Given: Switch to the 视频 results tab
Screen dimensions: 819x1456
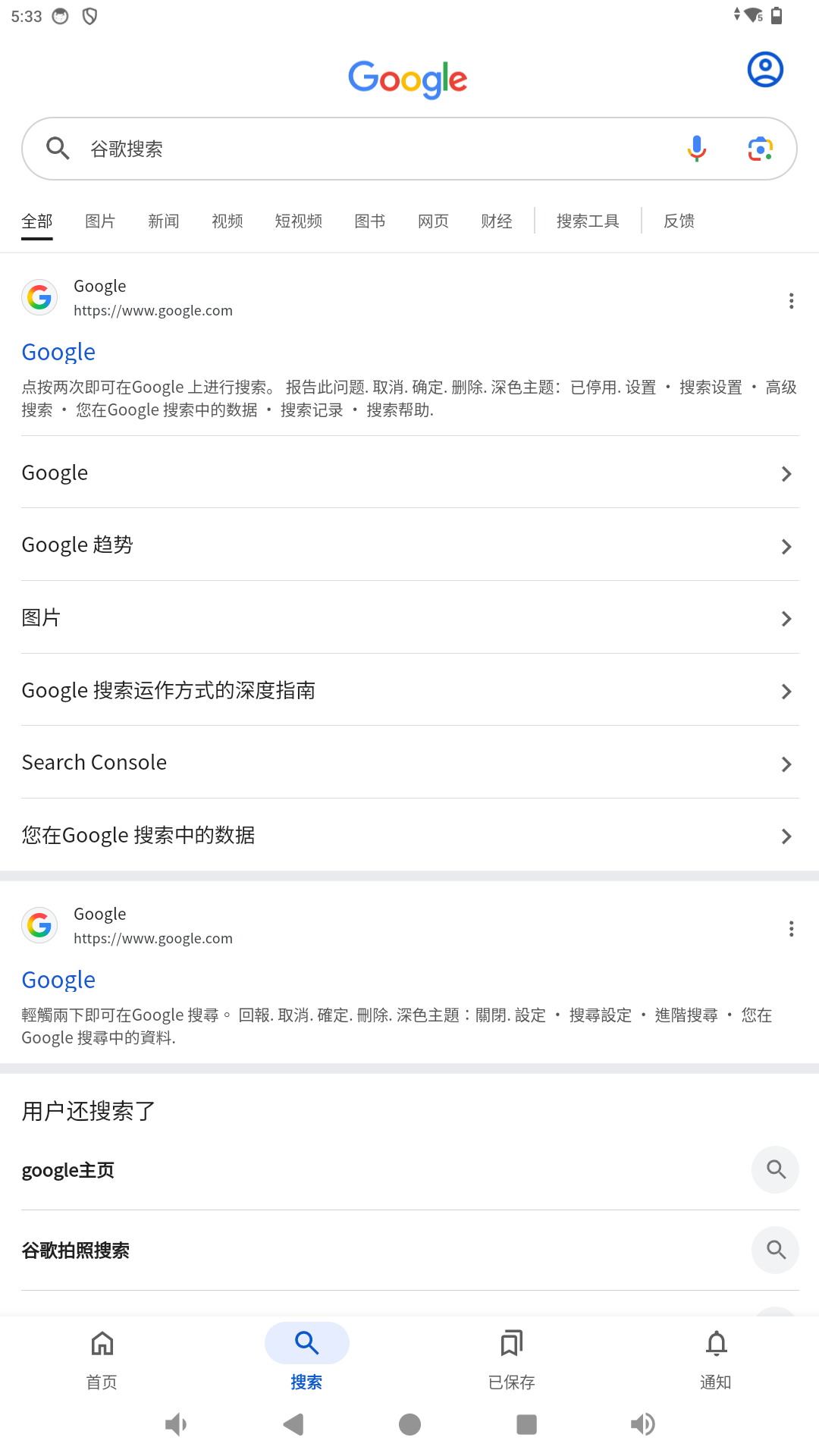Looking at the screenshot, I should click(226, 221).
